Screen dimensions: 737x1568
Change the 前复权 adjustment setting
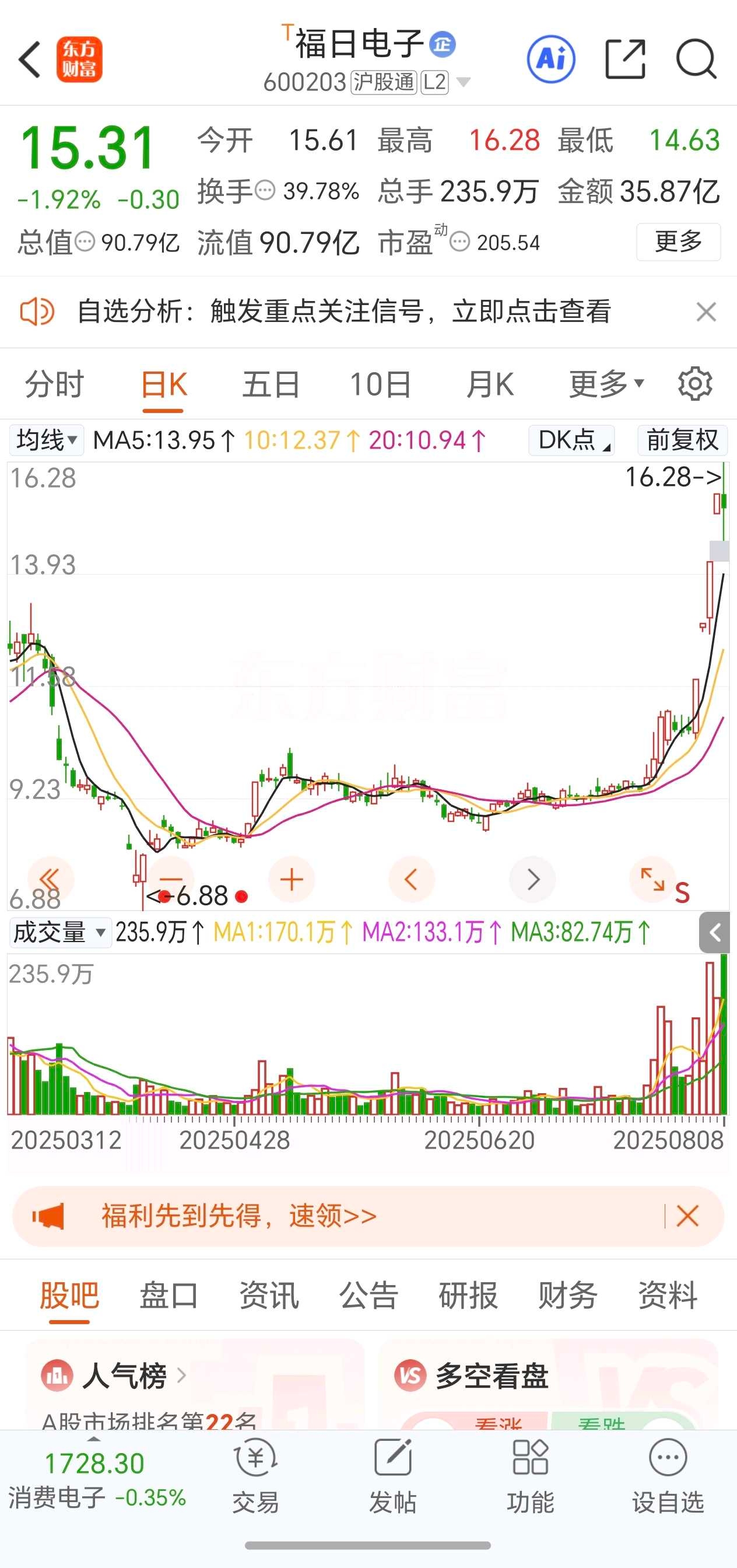pos(682,439)
